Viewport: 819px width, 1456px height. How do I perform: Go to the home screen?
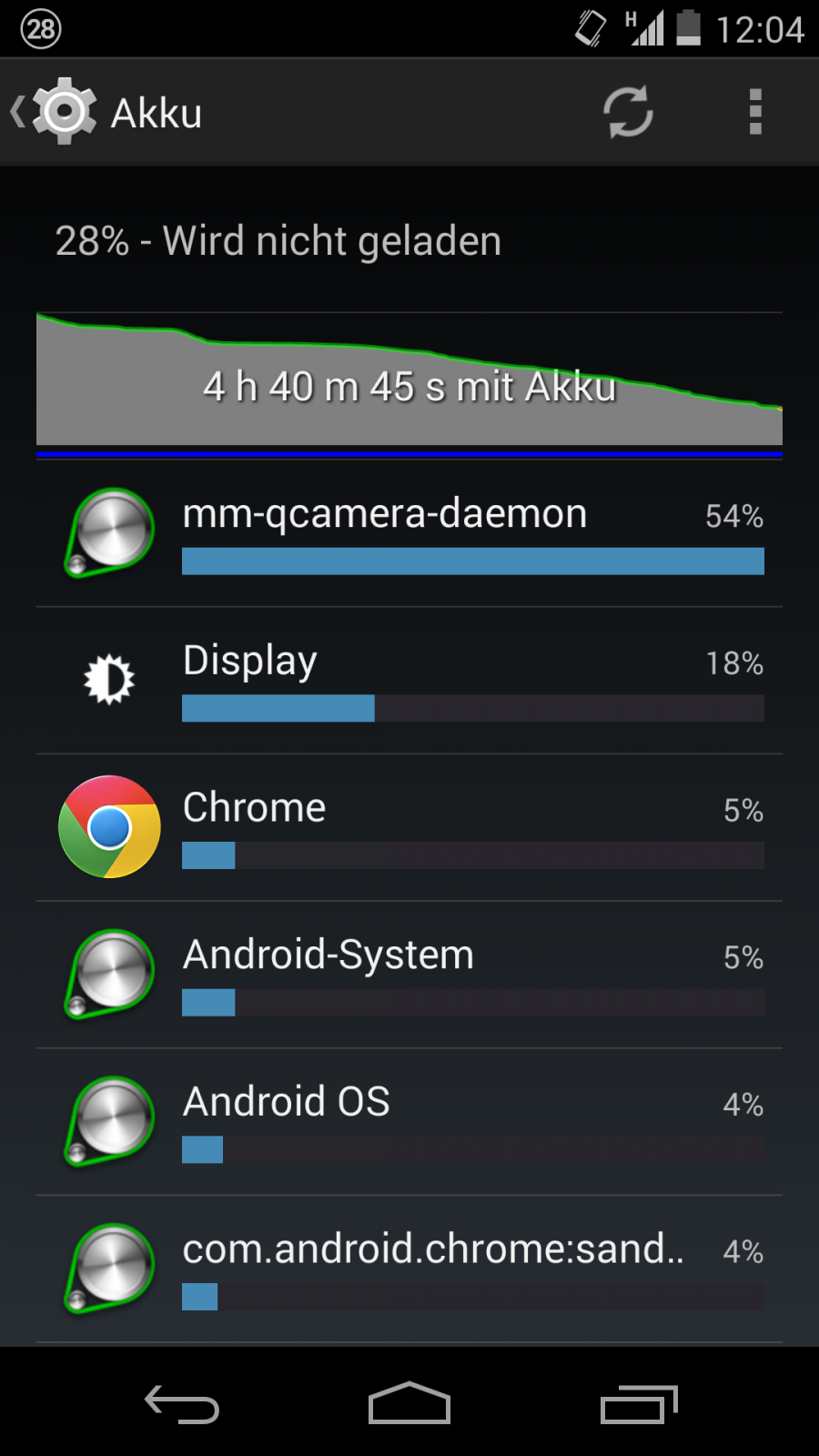tap(409, 1403)
